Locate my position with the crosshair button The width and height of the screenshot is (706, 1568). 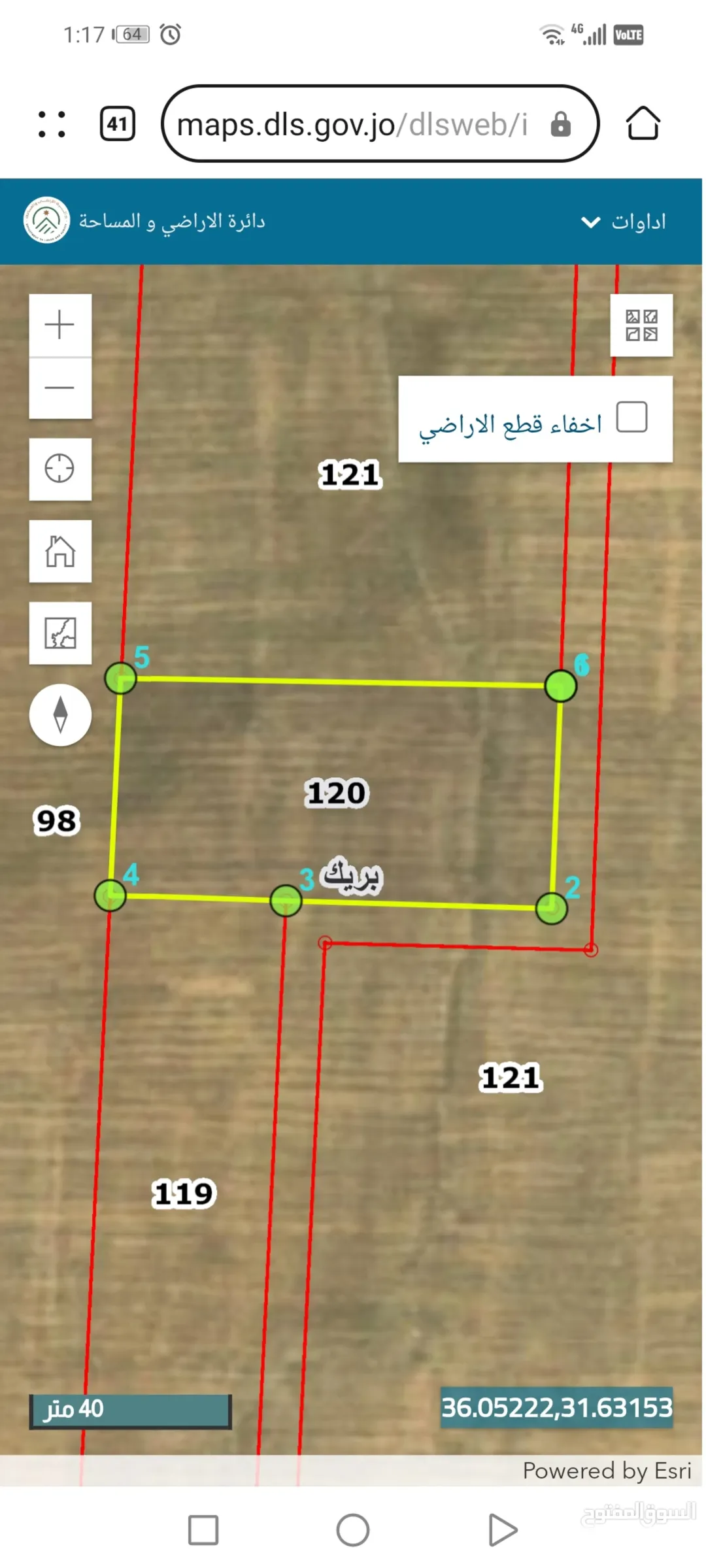point(60,469)
